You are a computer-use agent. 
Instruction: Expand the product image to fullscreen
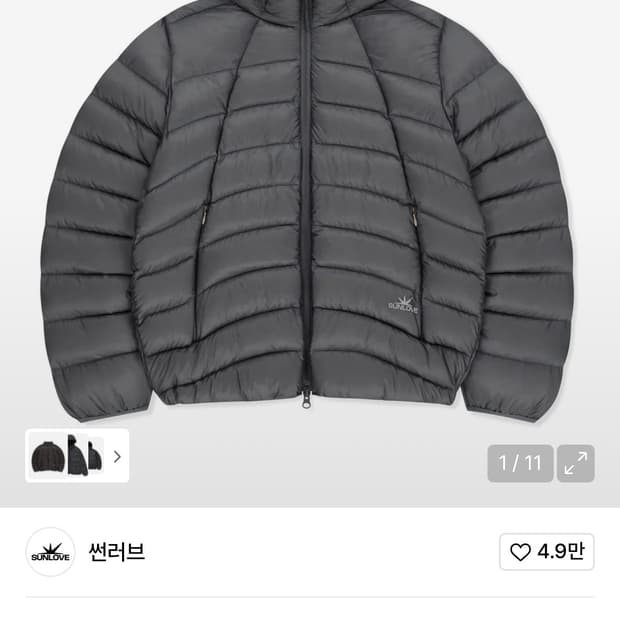coord(575,463)
